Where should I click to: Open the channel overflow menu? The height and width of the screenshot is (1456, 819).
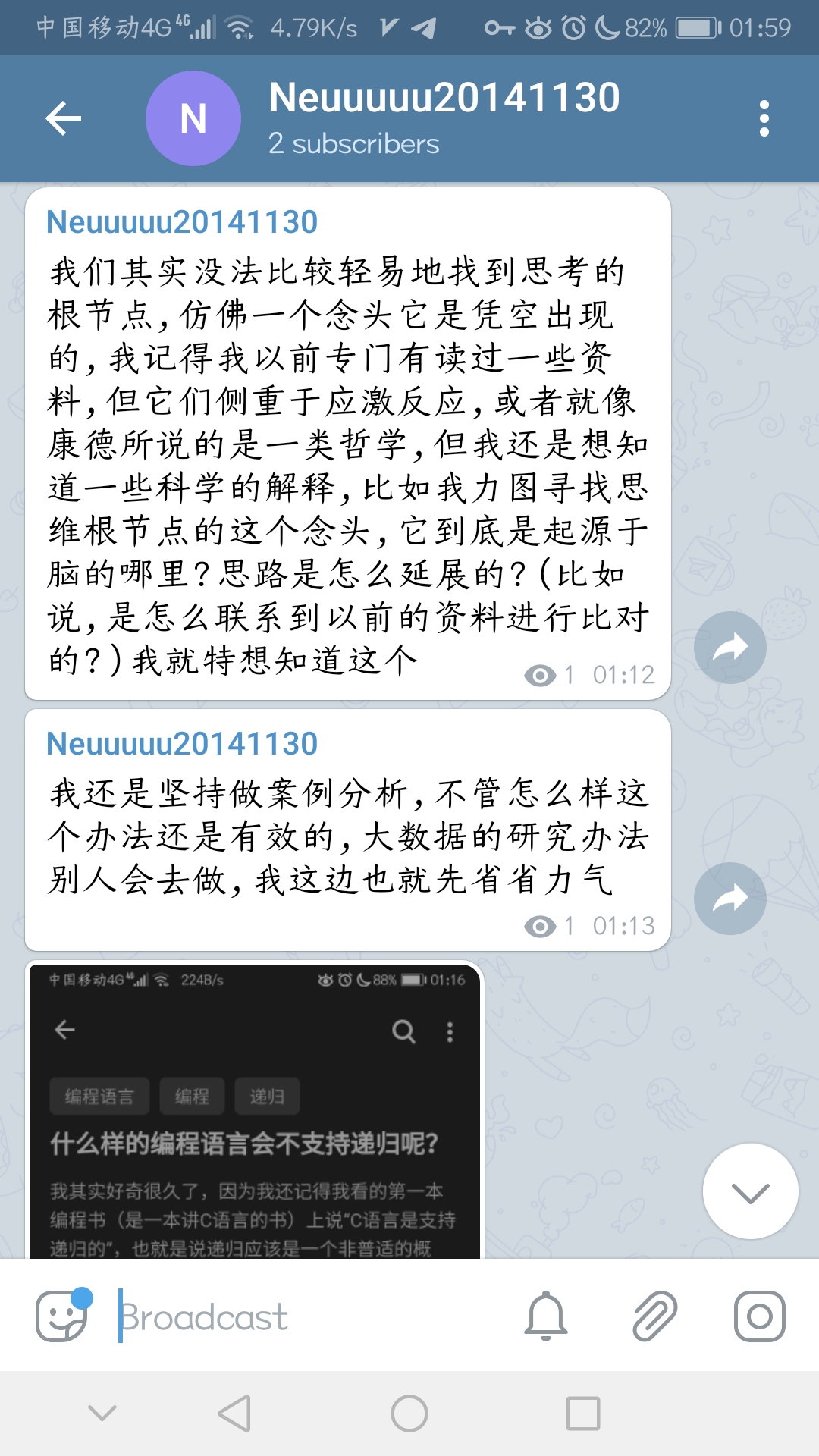pyautogui.click(x=764, y=118)
